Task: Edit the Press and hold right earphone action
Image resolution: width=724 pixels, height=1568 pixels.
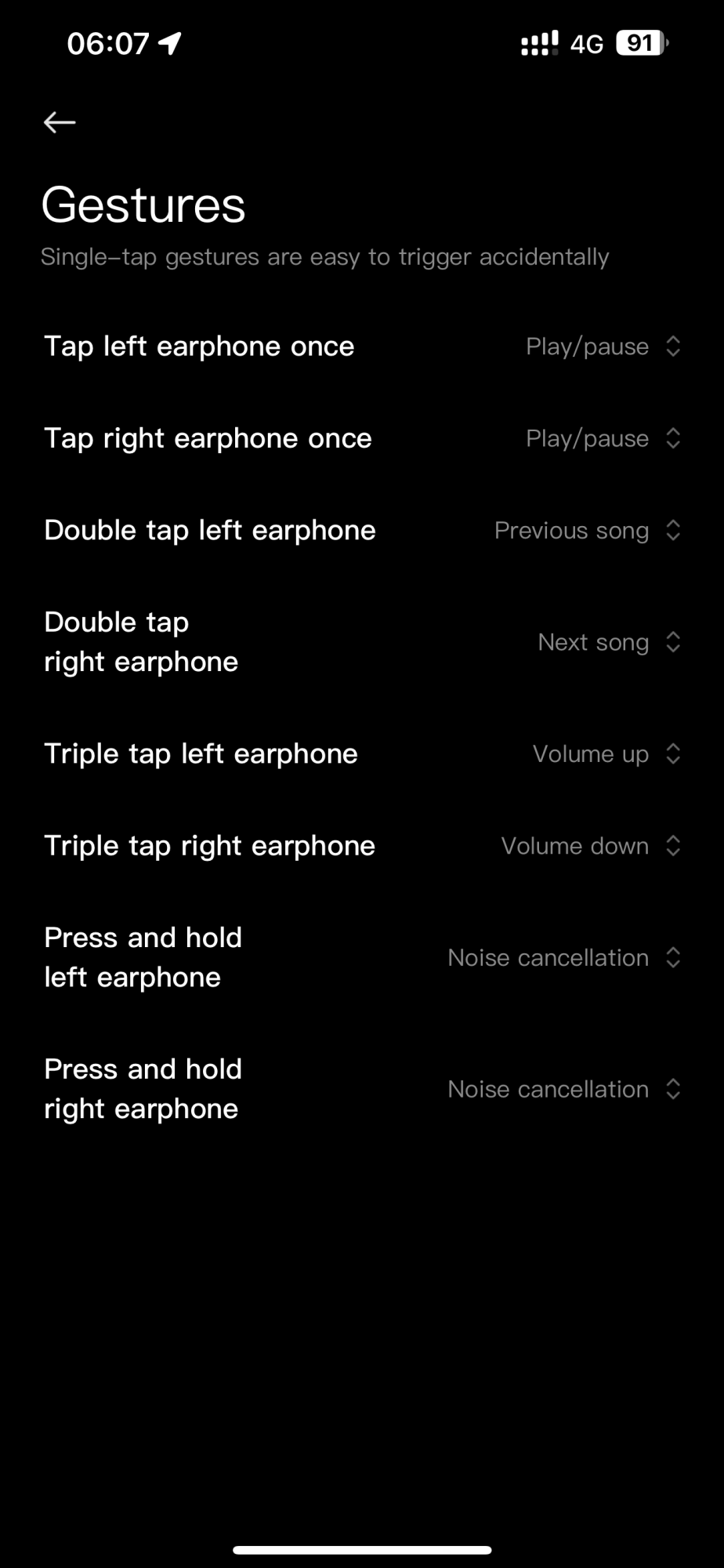Action: pyautogui.click(x=563, y=1089)
